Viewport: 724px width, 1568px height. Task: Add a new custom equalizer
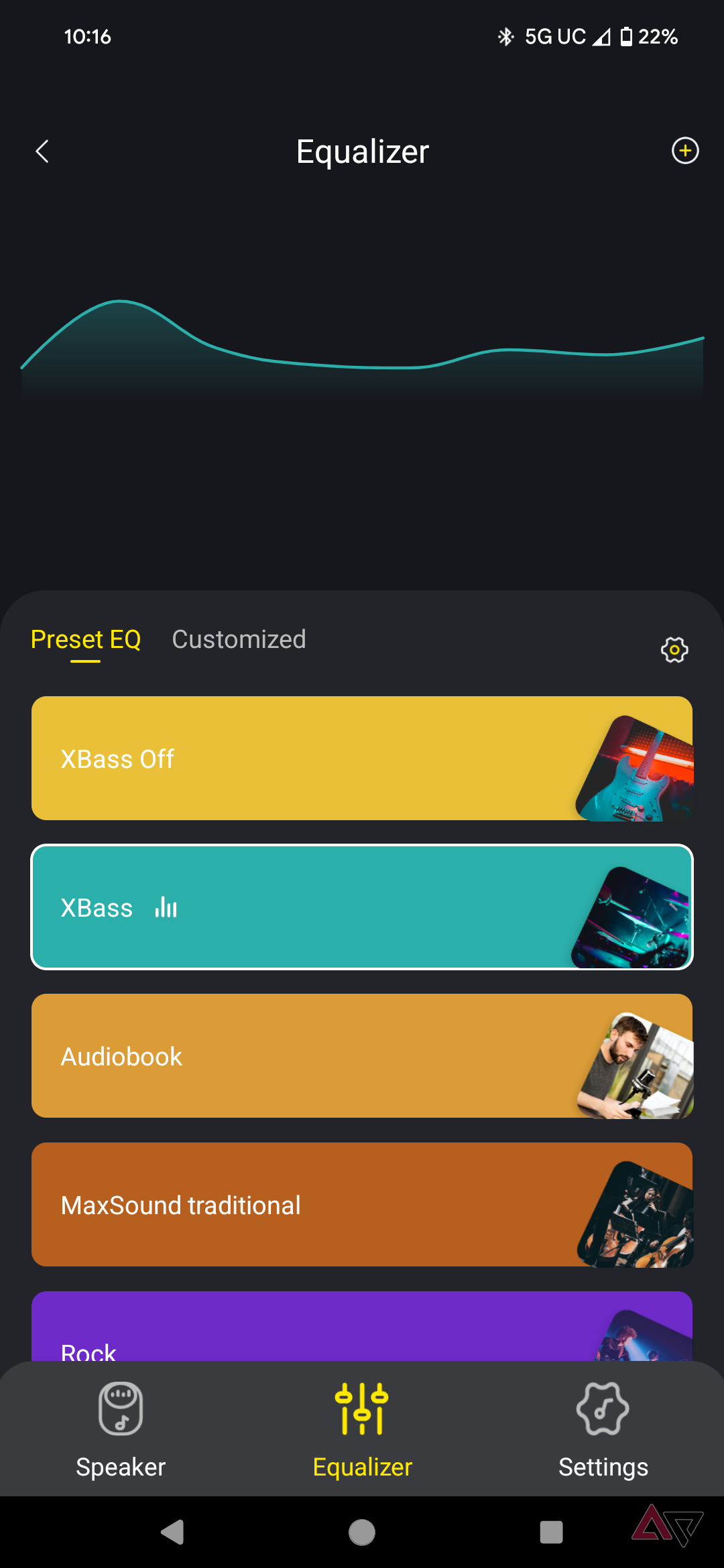684,151
